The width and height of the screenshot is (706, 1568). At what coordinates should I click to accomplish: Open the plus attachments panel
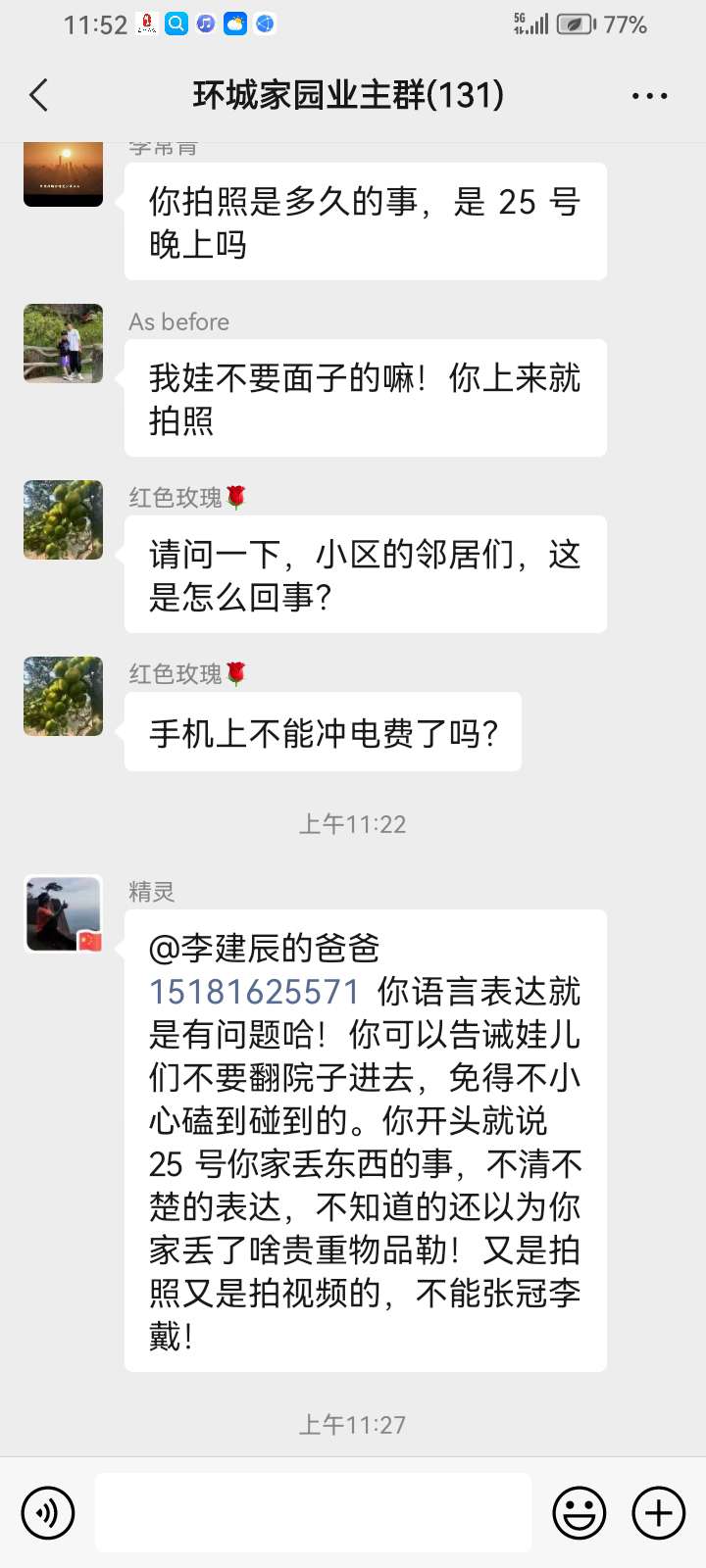(x=658, y=1512)
